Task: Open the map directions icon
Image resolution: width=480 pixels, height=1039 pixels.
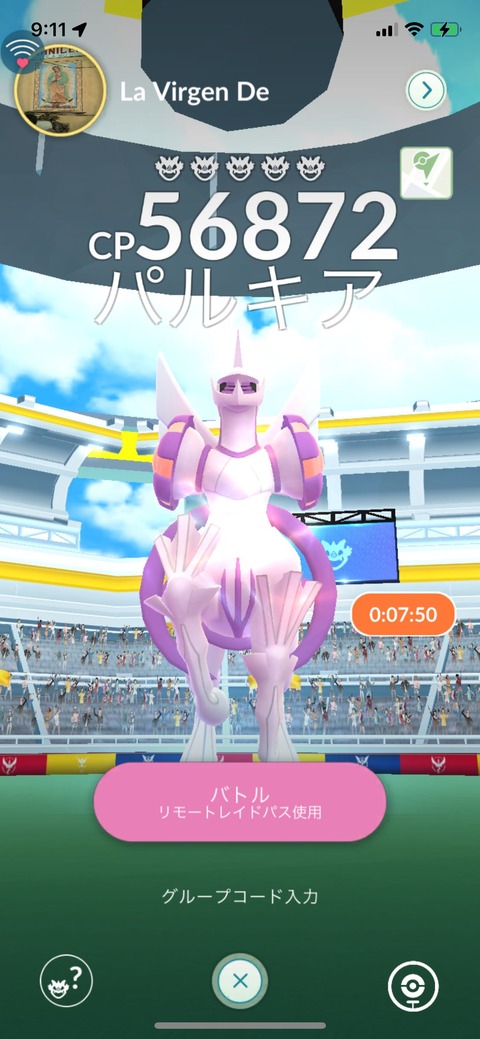Action: 426,174
